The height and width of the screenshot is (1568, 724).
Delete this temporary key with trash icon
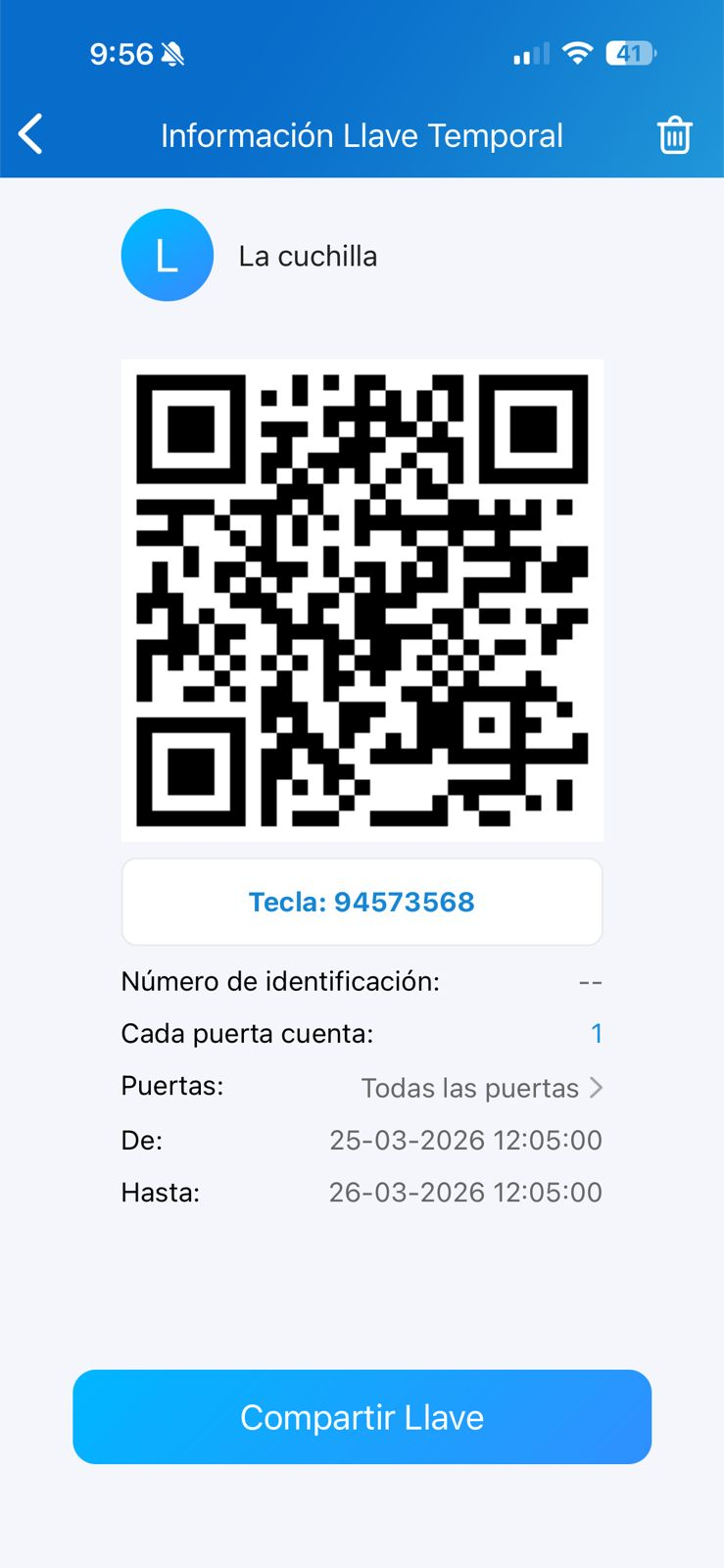pyautogui.click(x=674, y=135)
